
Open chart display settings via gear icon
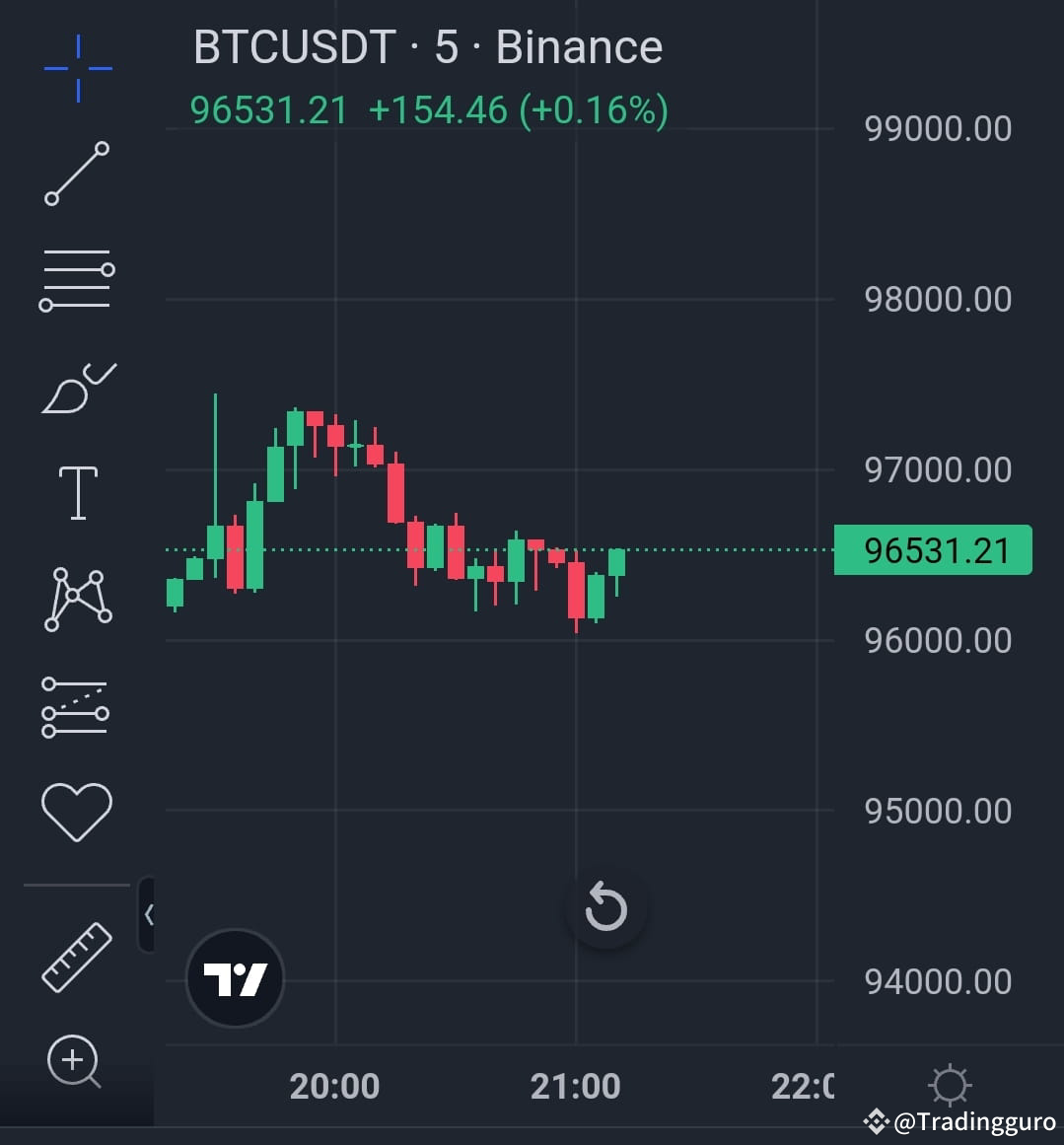pyautogui.click(x=949, y=1085)
